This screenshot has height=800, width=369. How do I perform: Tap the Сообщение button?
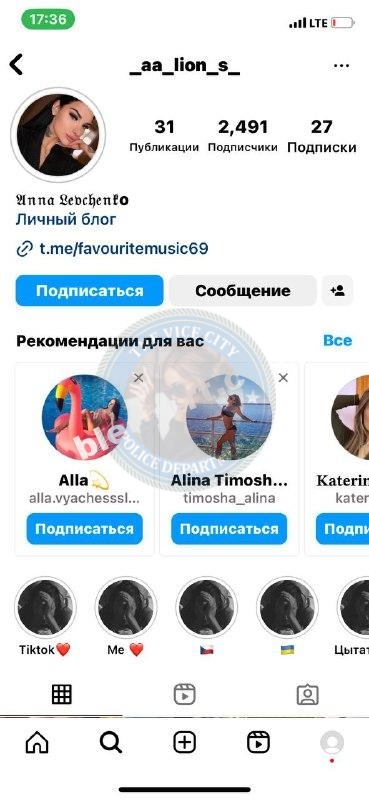(242, 291)
